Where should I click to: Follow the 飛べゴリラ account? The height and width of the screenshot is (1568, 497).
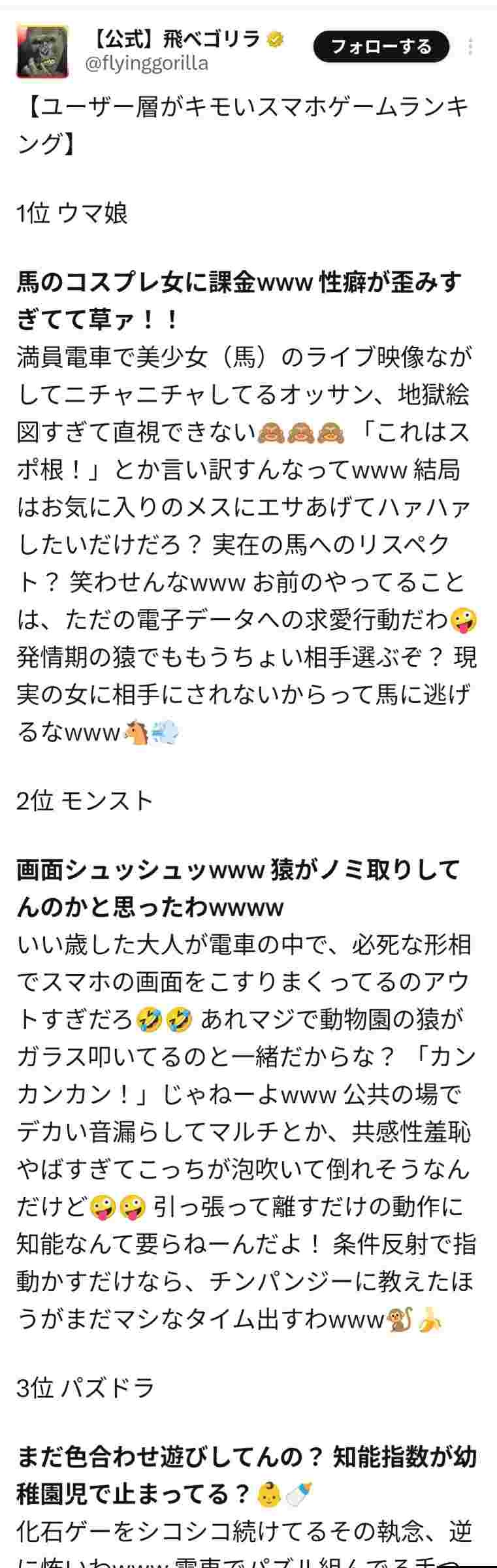pos(381,46)
